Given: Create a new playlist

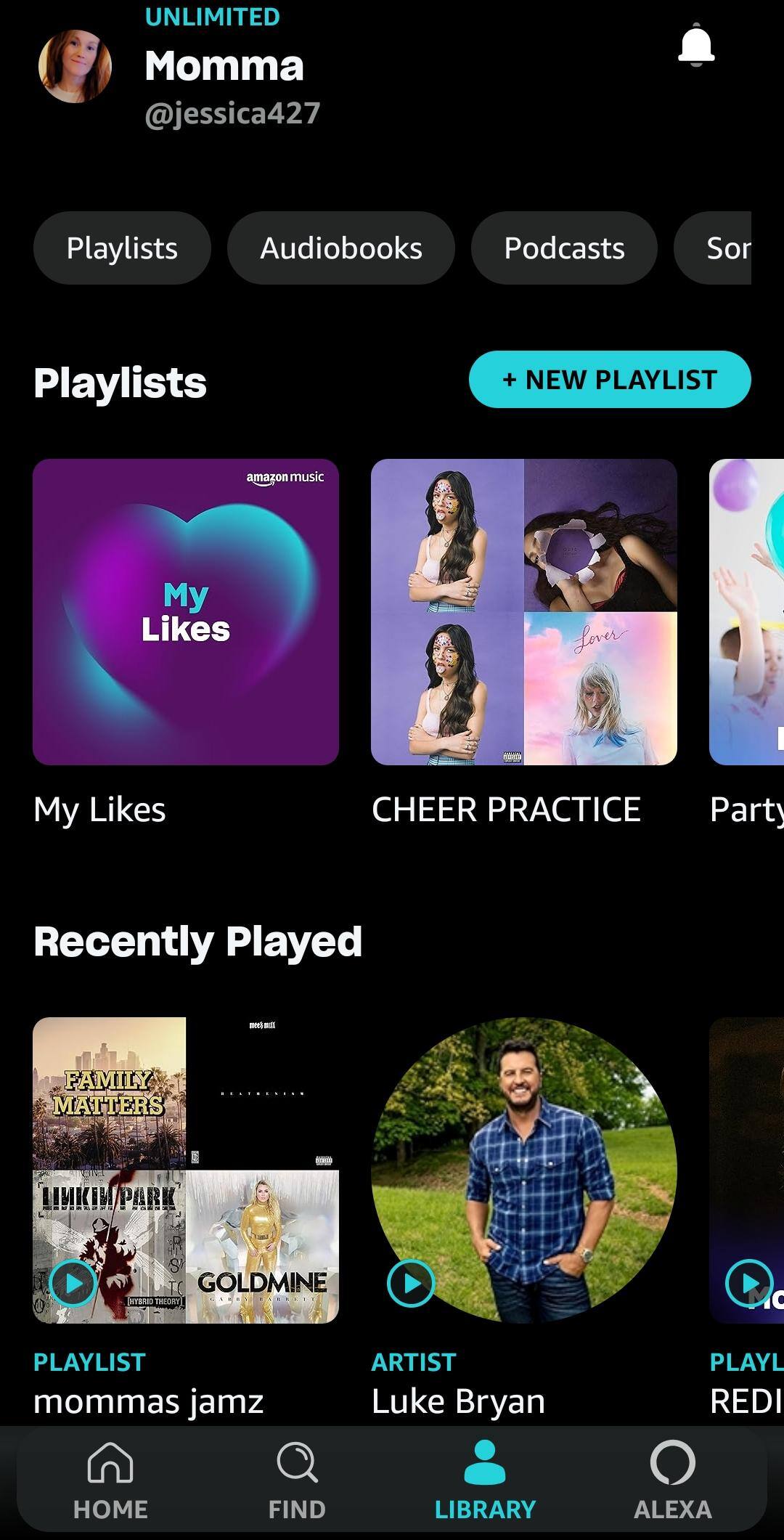Looking at the screenshot, I should 610,380.
